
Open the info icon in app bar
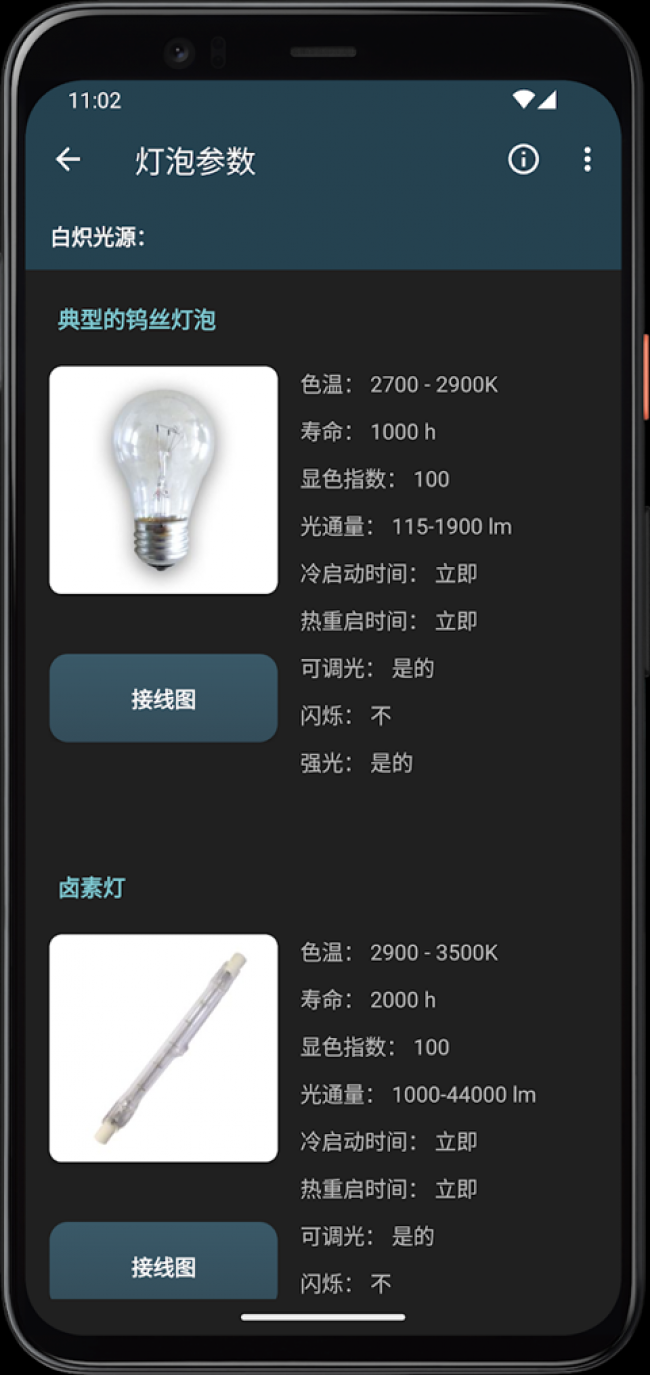[523, 160]
